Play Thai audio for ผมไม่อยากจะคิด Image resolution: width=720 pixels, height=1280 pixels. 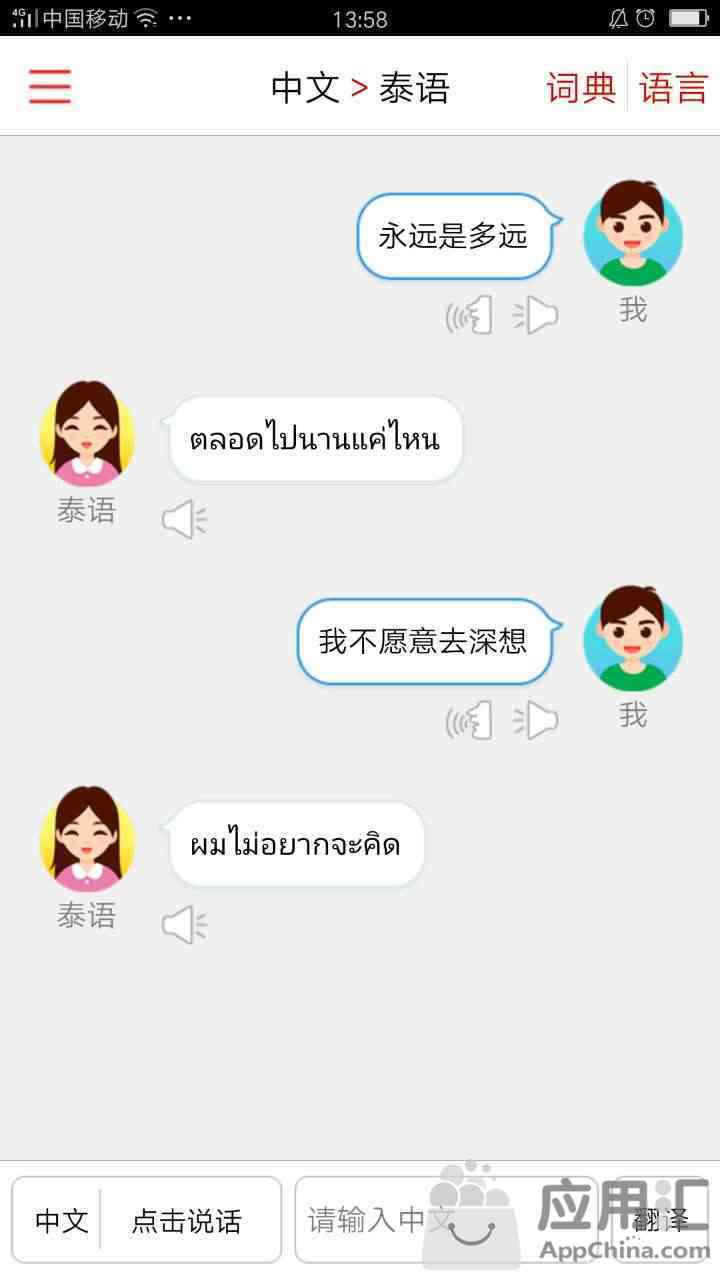pos(184,925)
